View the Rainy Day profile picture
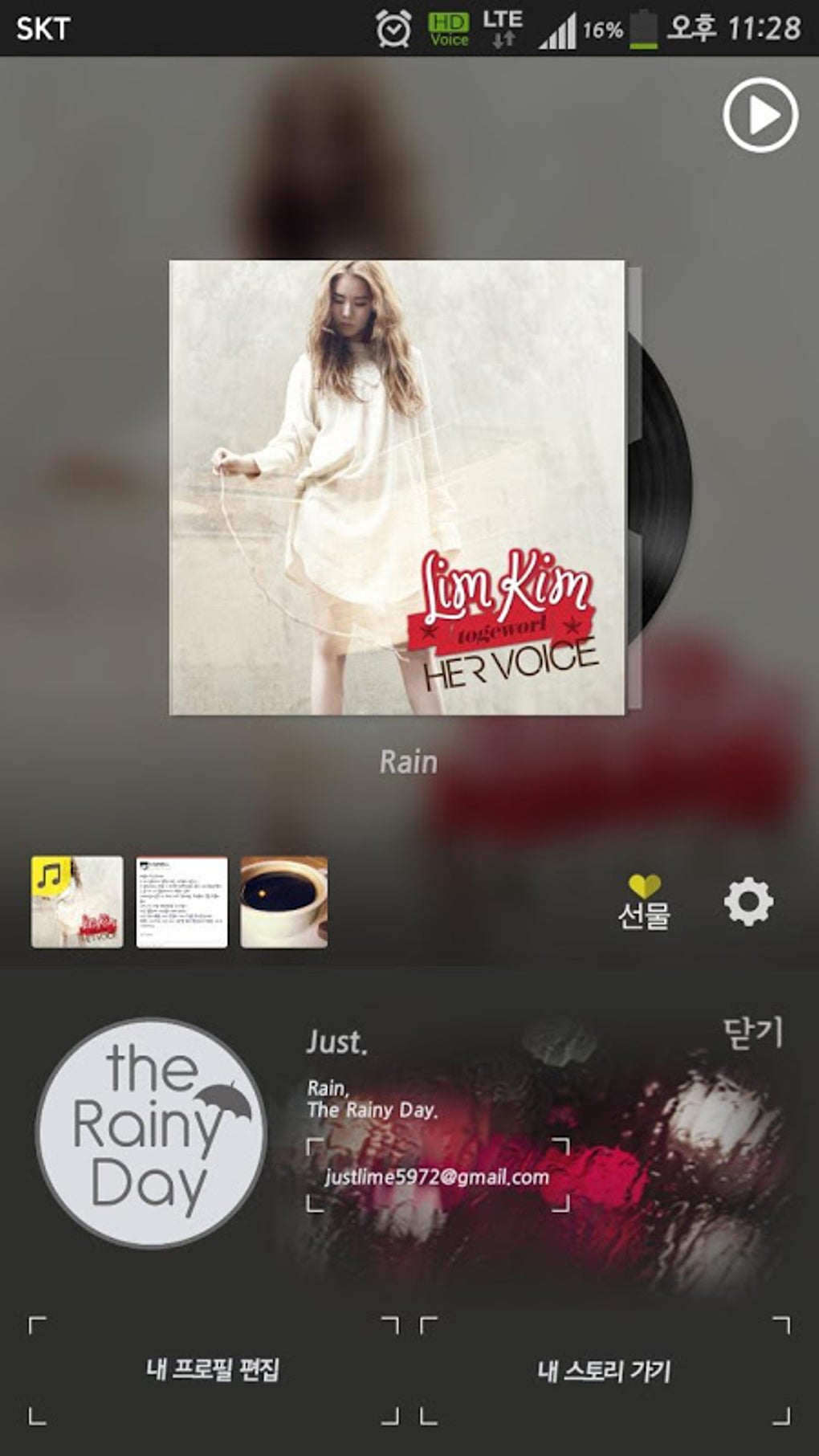The image size is (819, 1456). pos(151,1132)
